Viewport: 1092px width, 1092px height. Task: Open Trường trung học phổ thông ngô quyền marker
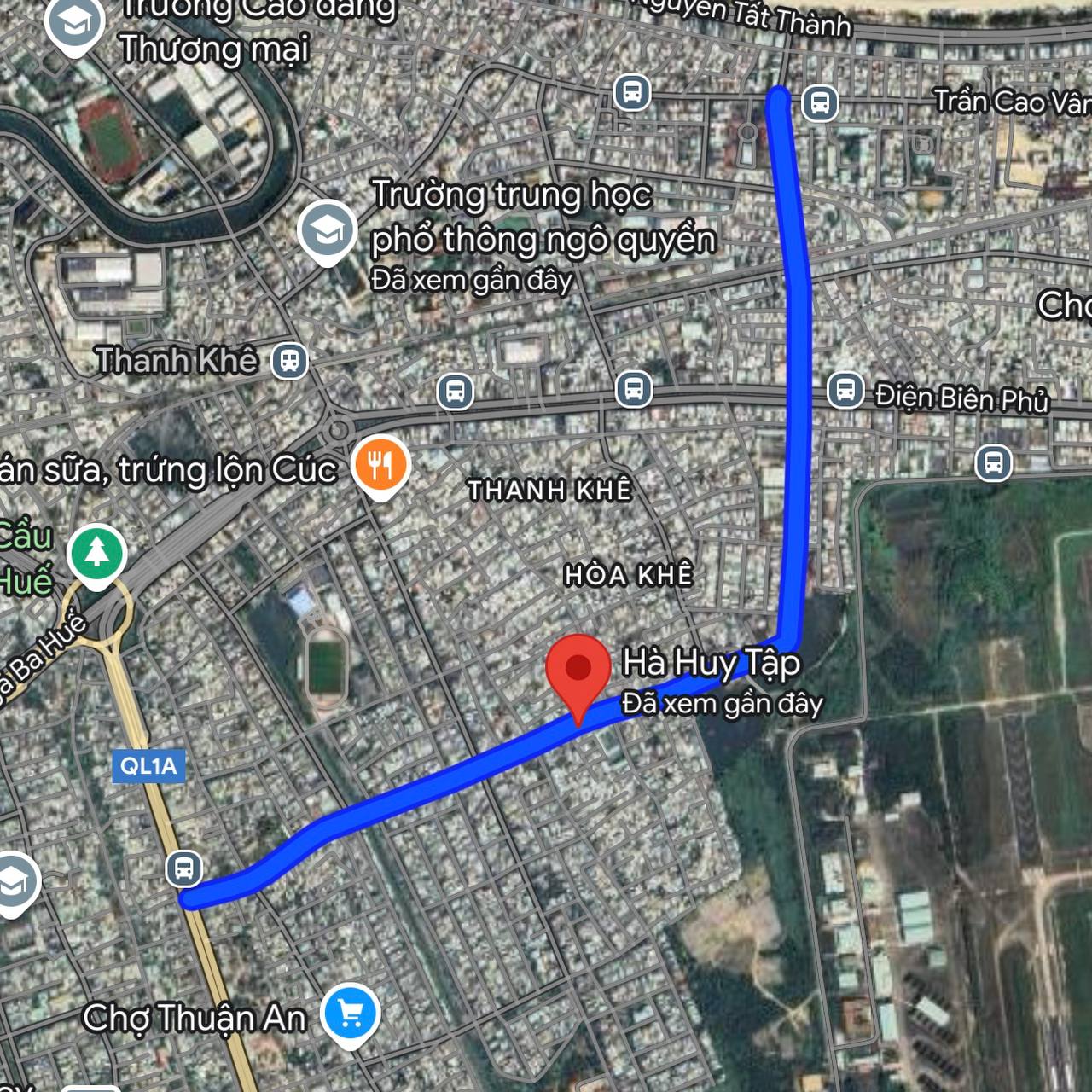click(x=327, y=230)
